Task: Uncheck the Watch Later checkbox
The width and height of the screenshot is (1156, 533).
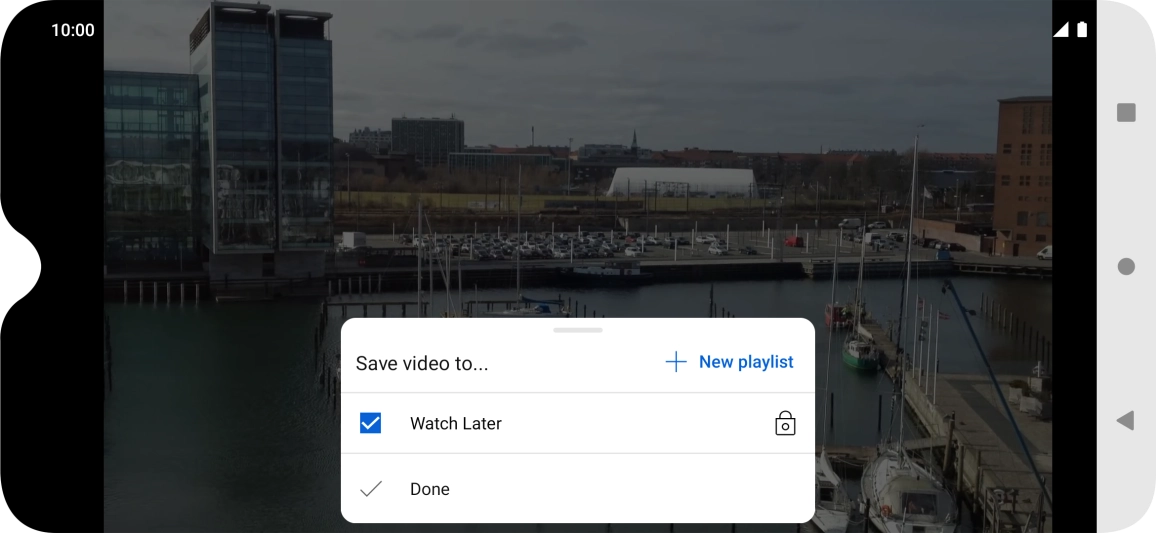Action: point(371,423)
